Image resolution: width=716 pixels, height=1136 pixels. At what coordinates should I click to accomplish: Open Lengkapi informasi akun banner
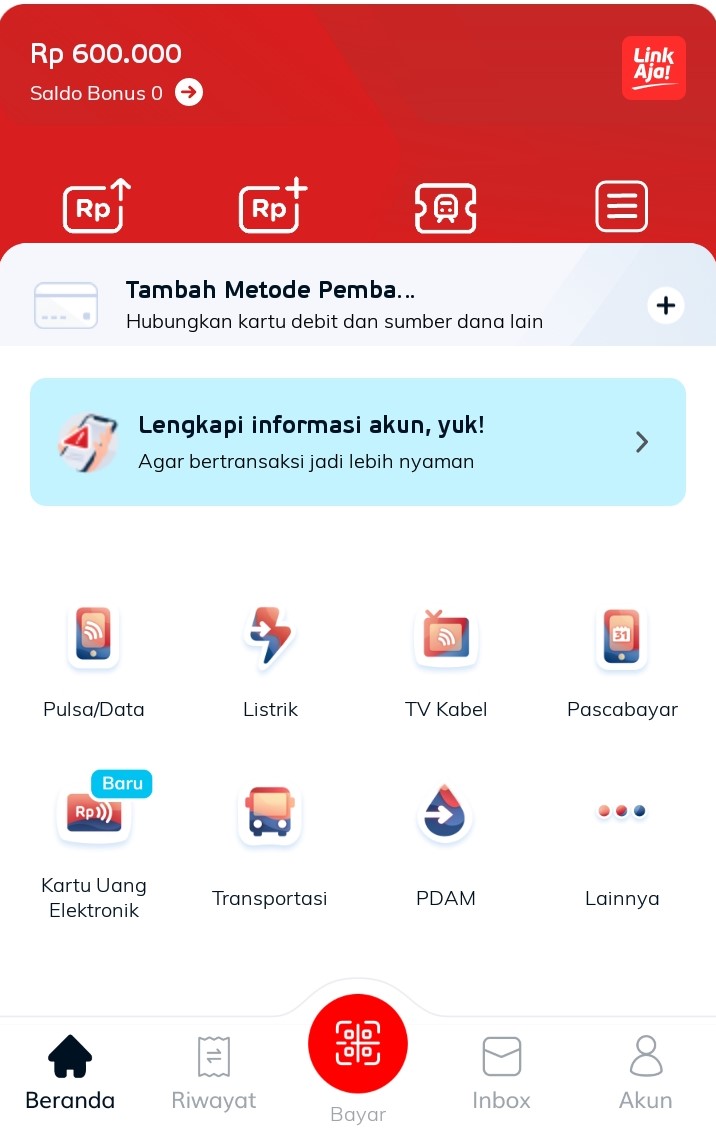[x=357, y=442]
